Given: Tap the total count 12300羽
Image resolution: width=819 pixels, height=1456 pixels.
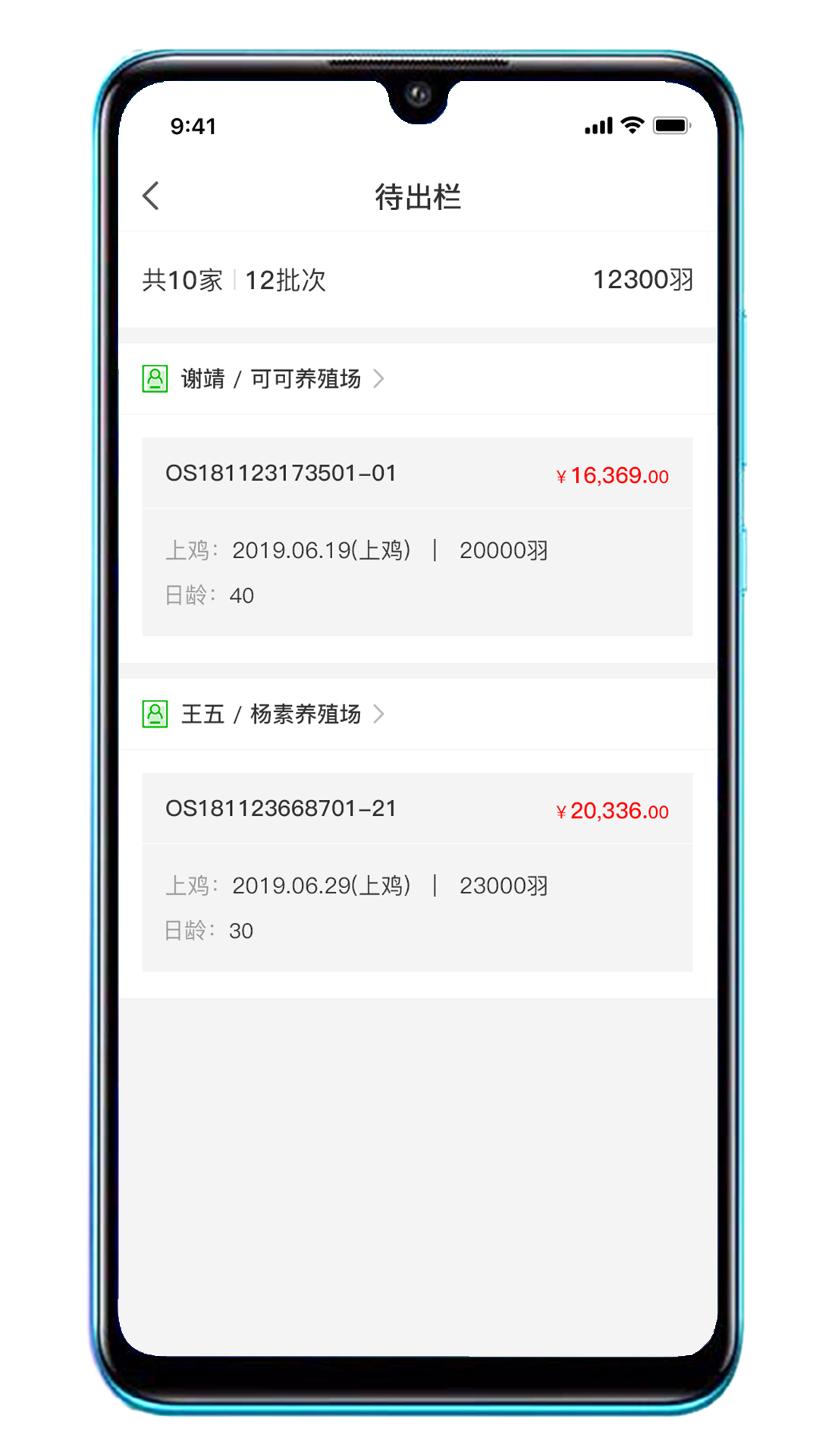Looking at the screenshot, I should [x=642, y=279].
